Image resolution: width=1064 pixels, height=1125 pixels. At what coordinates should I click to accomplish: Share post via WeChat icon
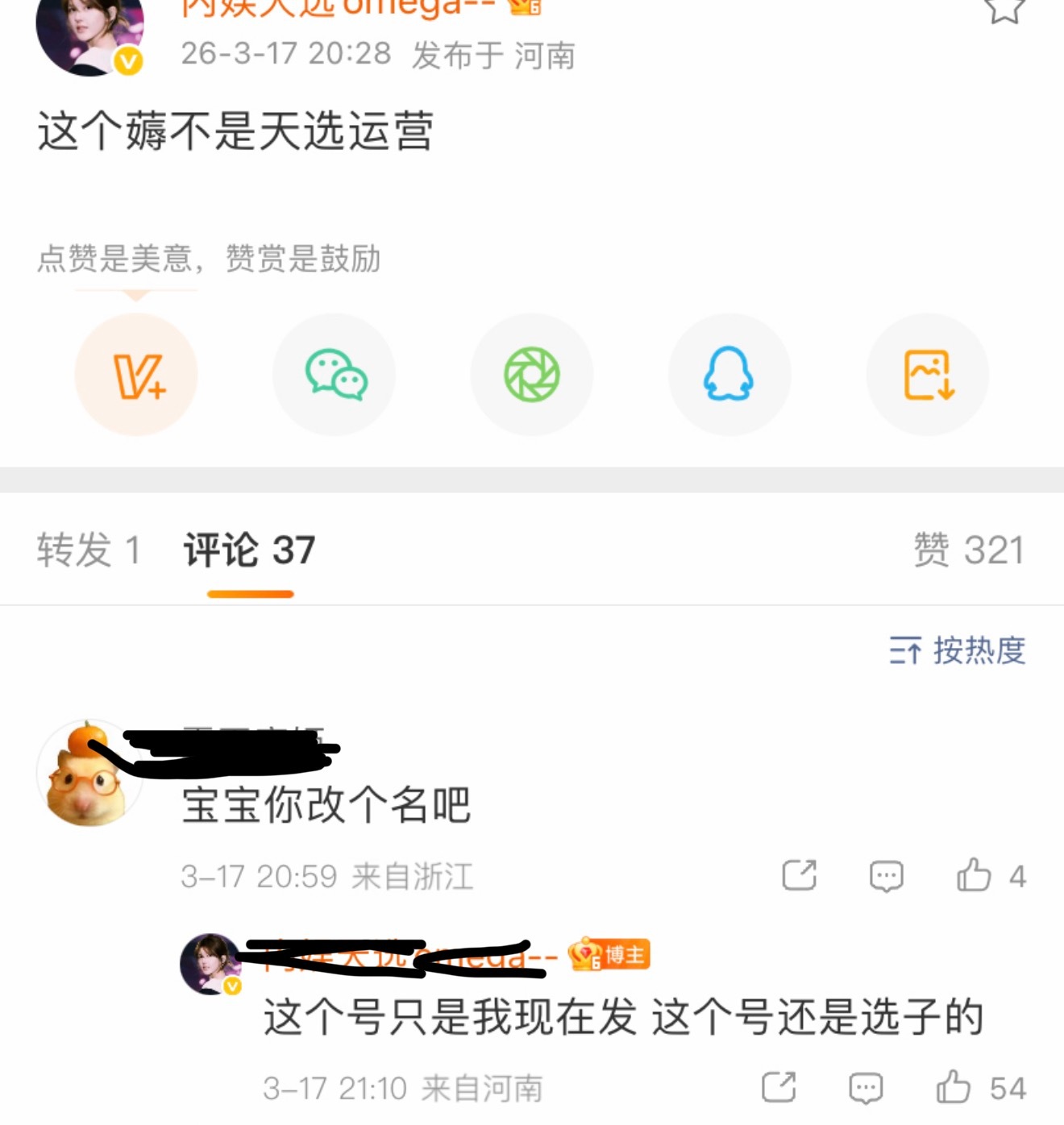click(x=334, y=374)
